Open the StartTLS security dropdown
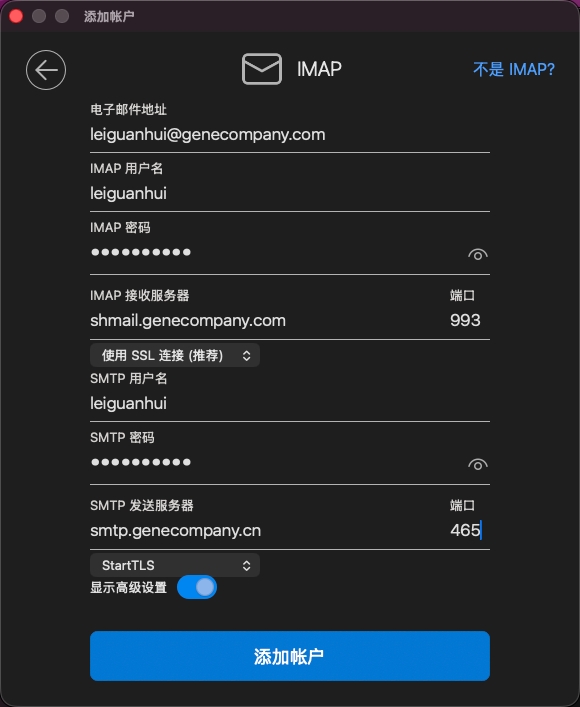Screen dimensions: 580x707 click(175, 565)
